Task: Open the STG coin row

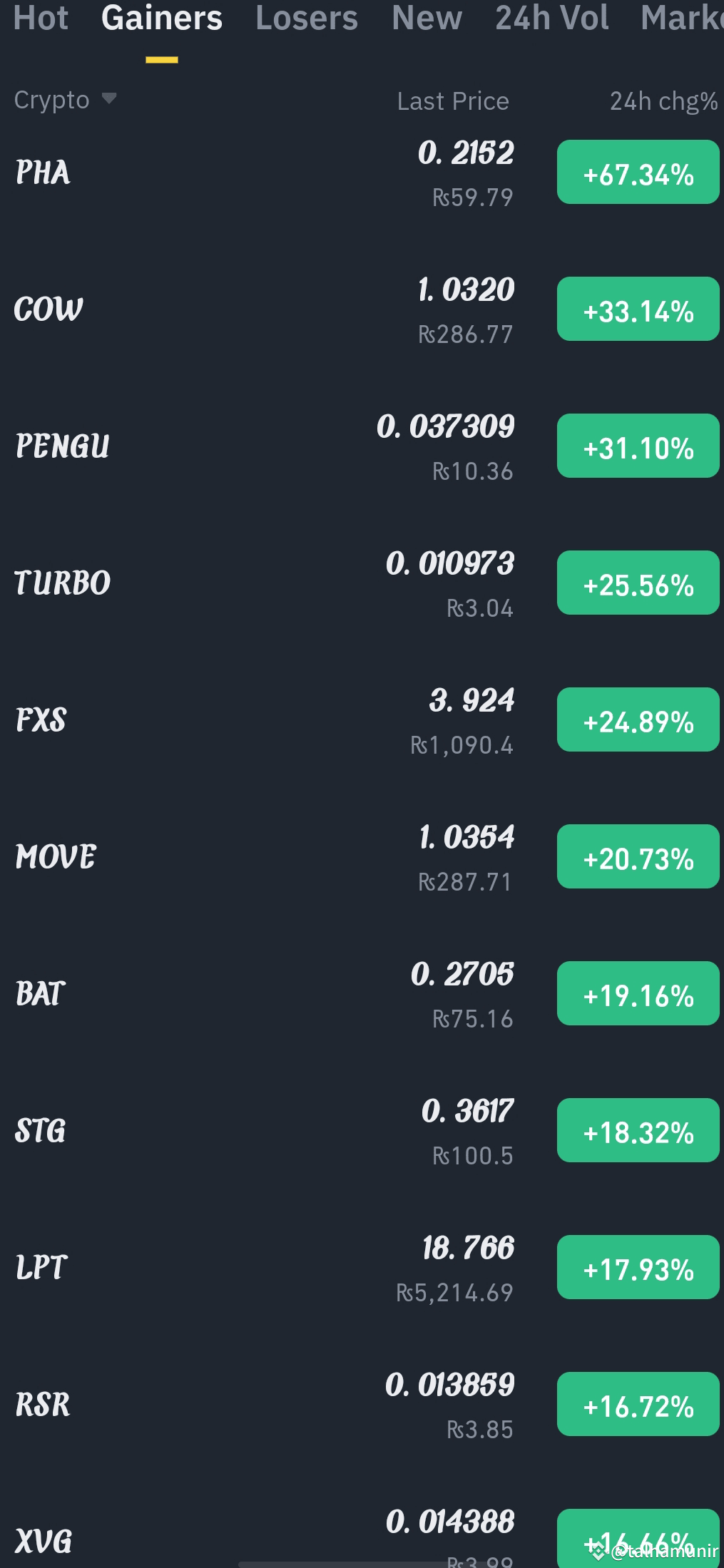Action: tap(362, 1131)
